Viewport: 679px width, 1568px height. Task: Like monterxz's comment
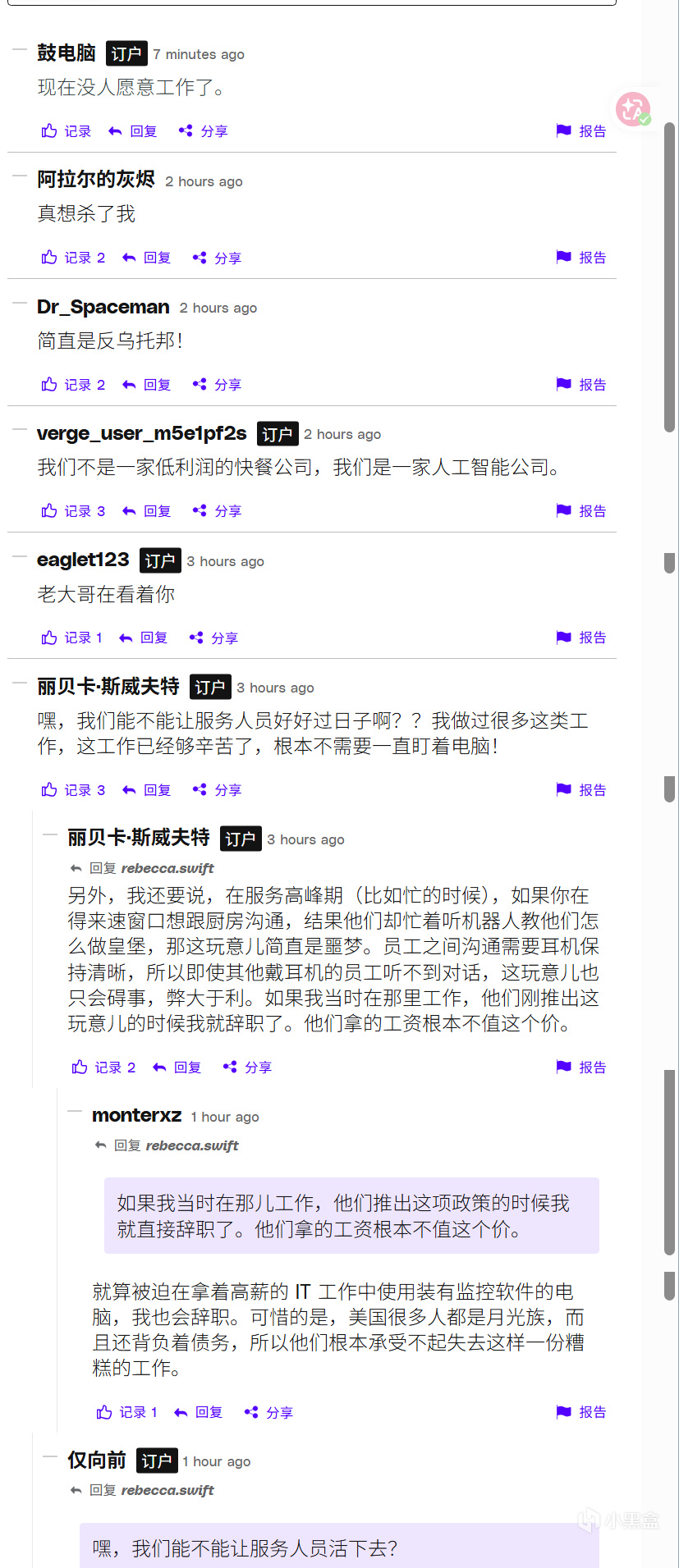coord(126,1412)
